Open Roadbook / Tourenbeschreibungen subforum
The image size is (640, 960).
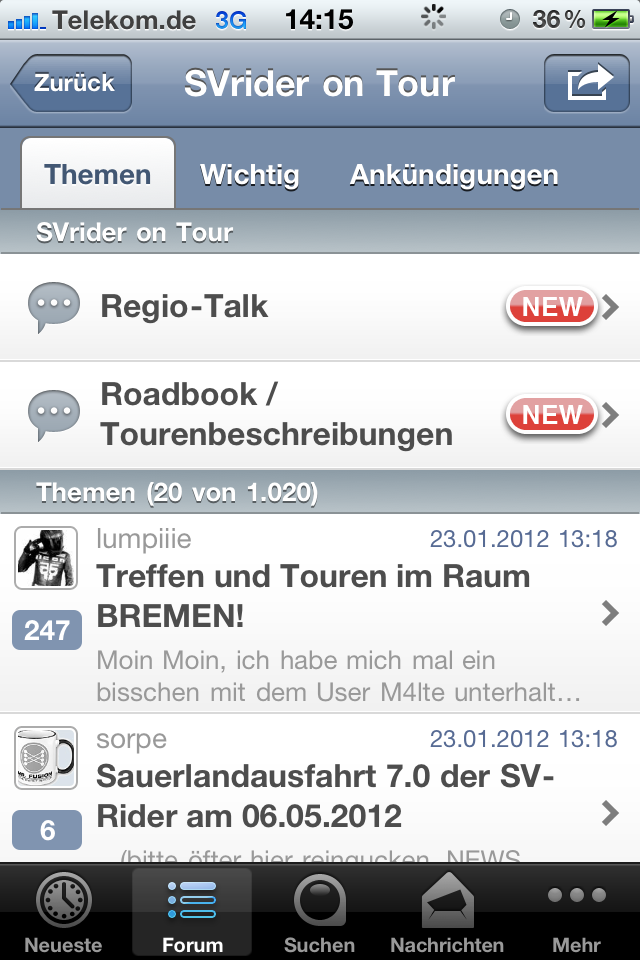320,414
